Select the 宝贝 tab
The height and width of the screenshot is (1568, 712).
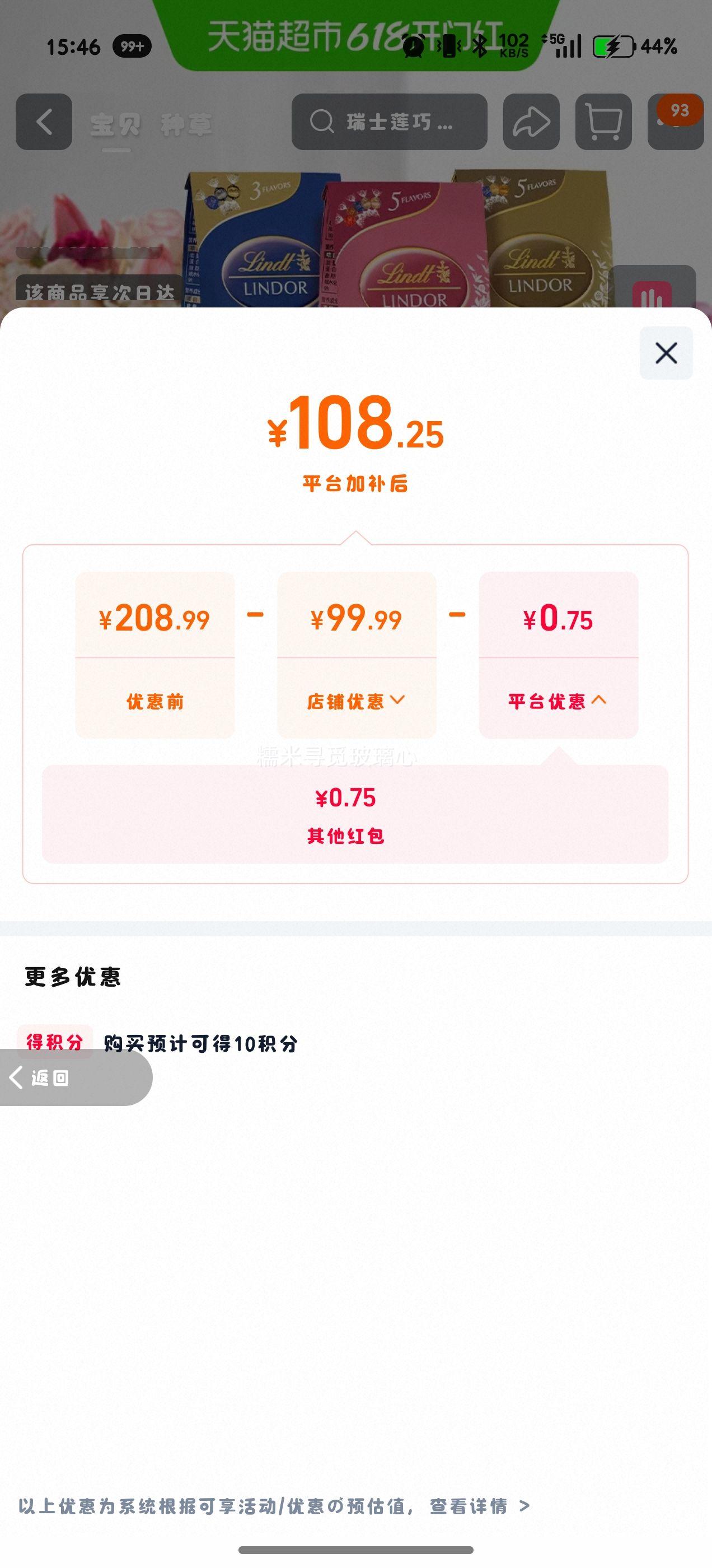116,125
